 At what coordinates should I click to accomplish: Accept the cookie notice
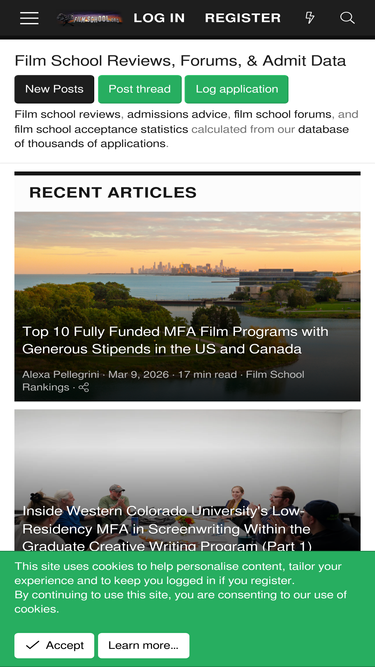[x=54, y=645]
